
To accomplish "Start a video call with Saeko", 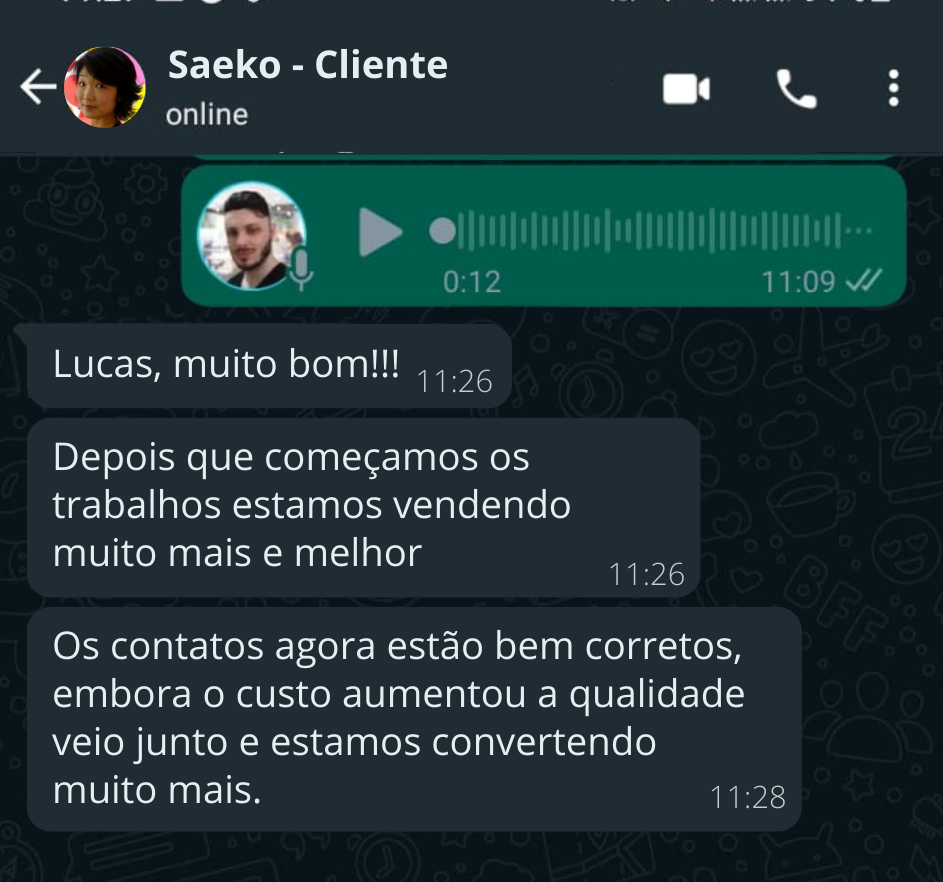I will coord(686,90).
